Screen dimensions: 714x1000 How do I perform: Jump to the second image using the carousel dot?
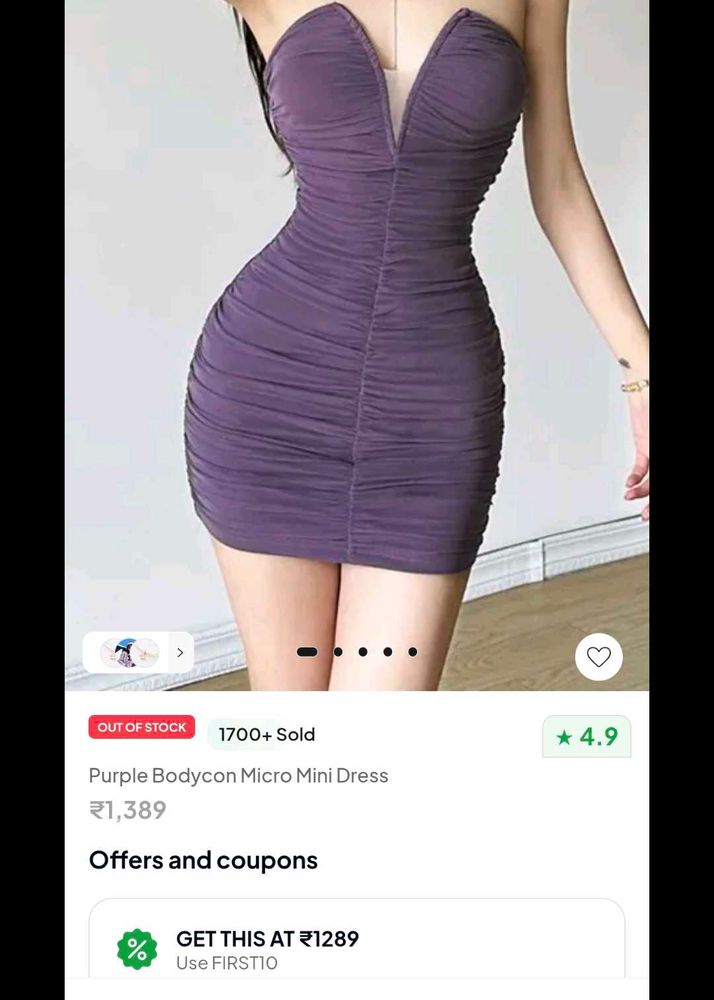338,652
